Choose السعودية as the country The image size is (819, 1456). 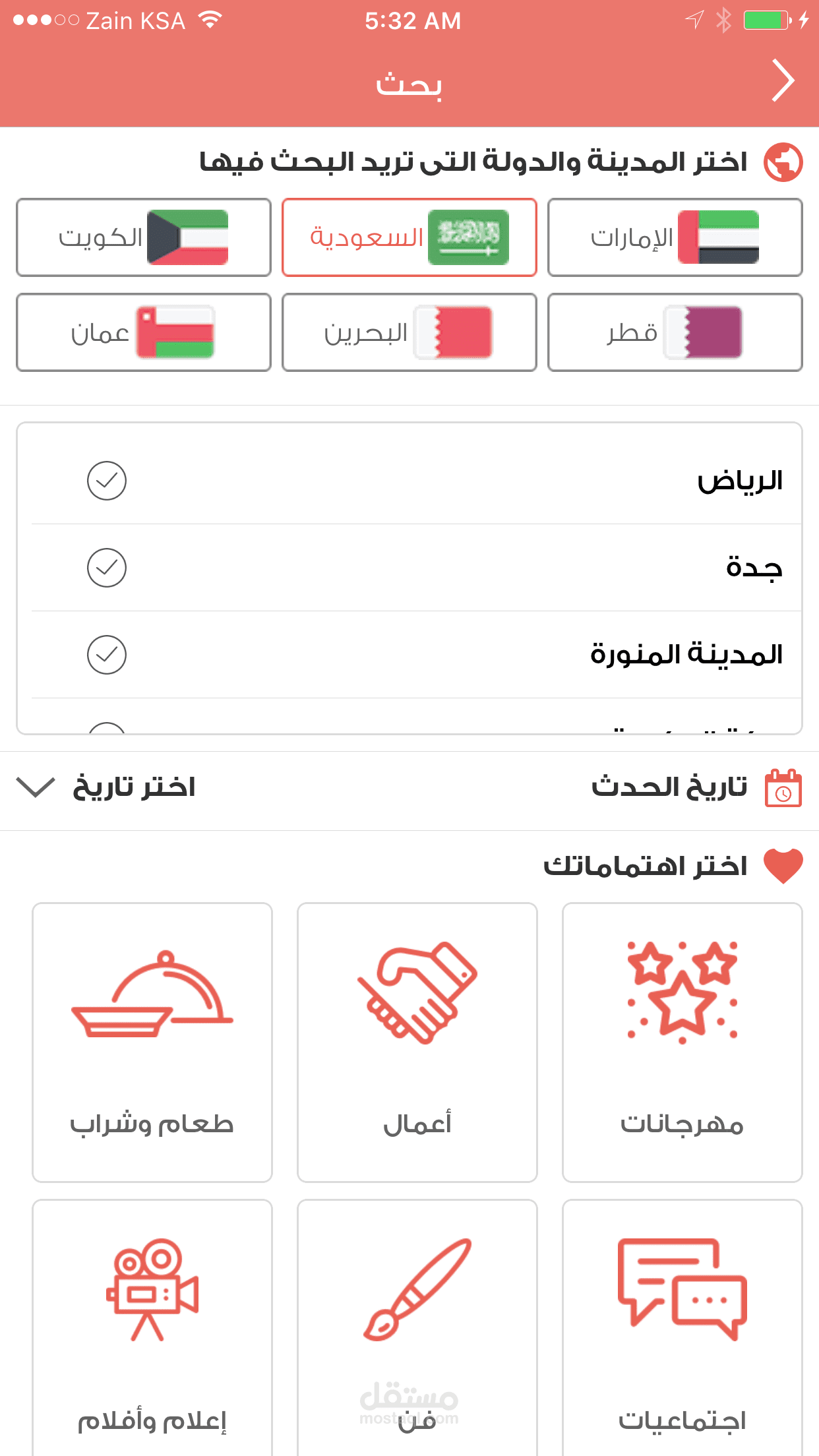tap(409, 237)
